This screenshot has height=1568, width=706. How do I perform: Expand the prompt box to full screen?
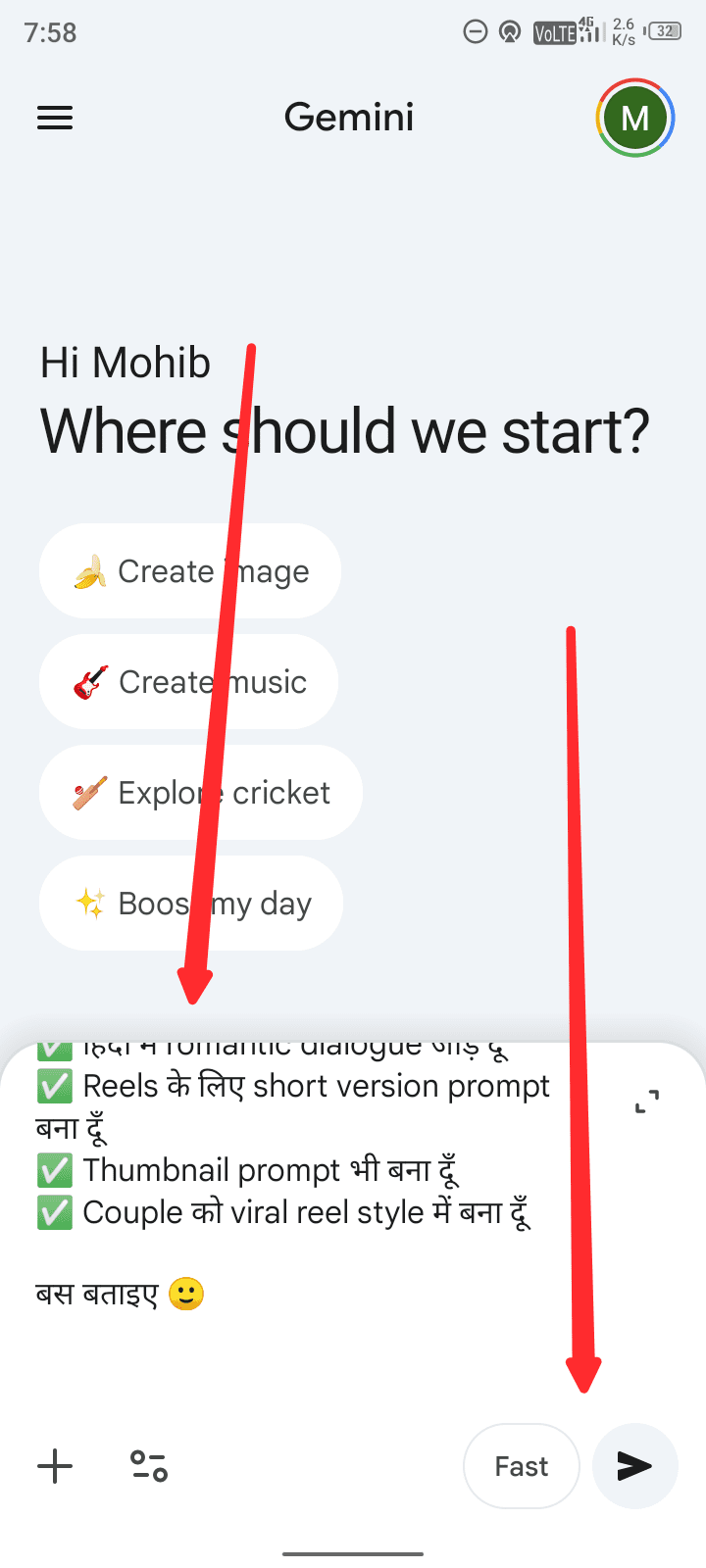coord(647,1102)
